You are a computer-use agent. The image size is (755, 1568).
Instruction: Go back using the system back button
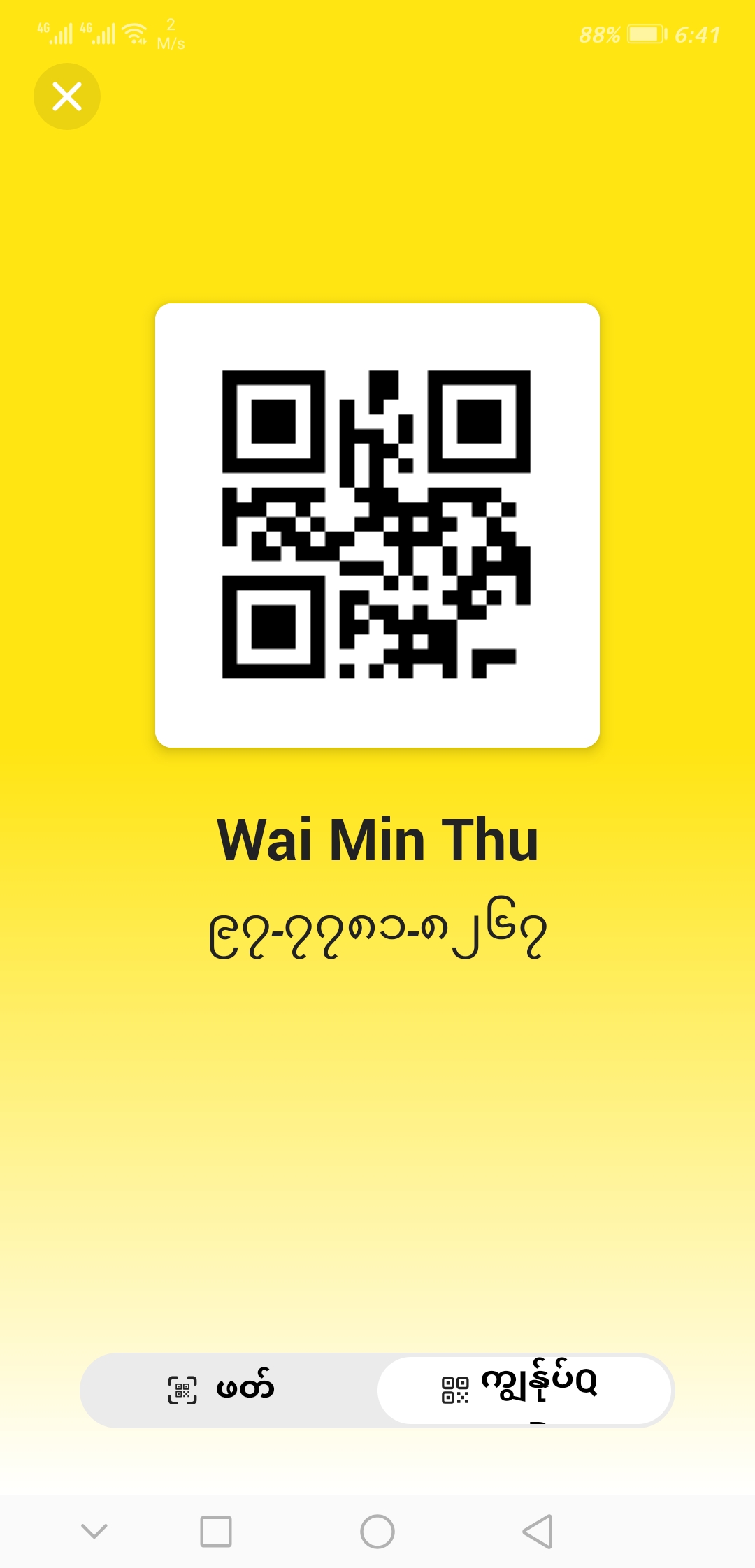(x=538, y=1532)
